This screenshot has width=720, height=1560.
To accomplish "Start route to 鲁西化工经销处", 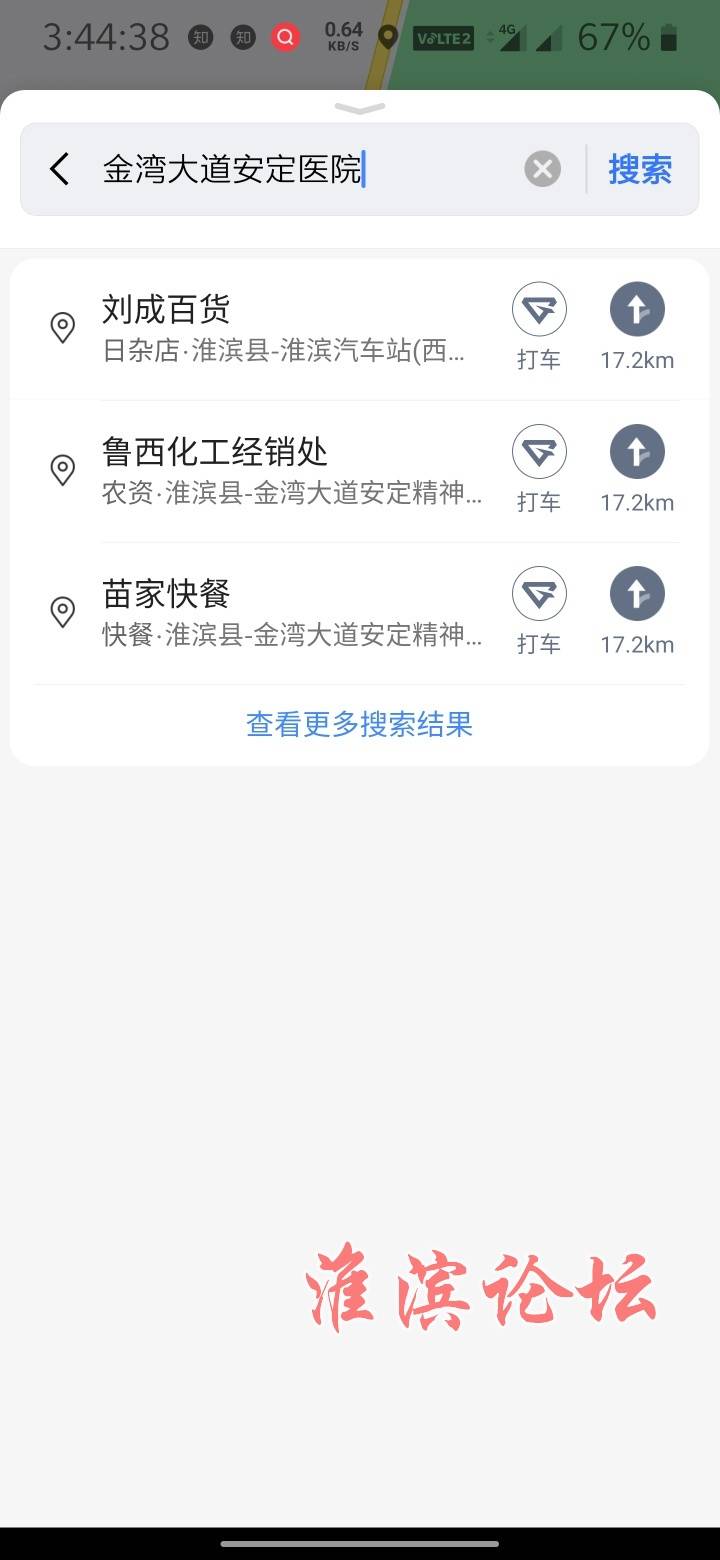I will coord(637,470).
